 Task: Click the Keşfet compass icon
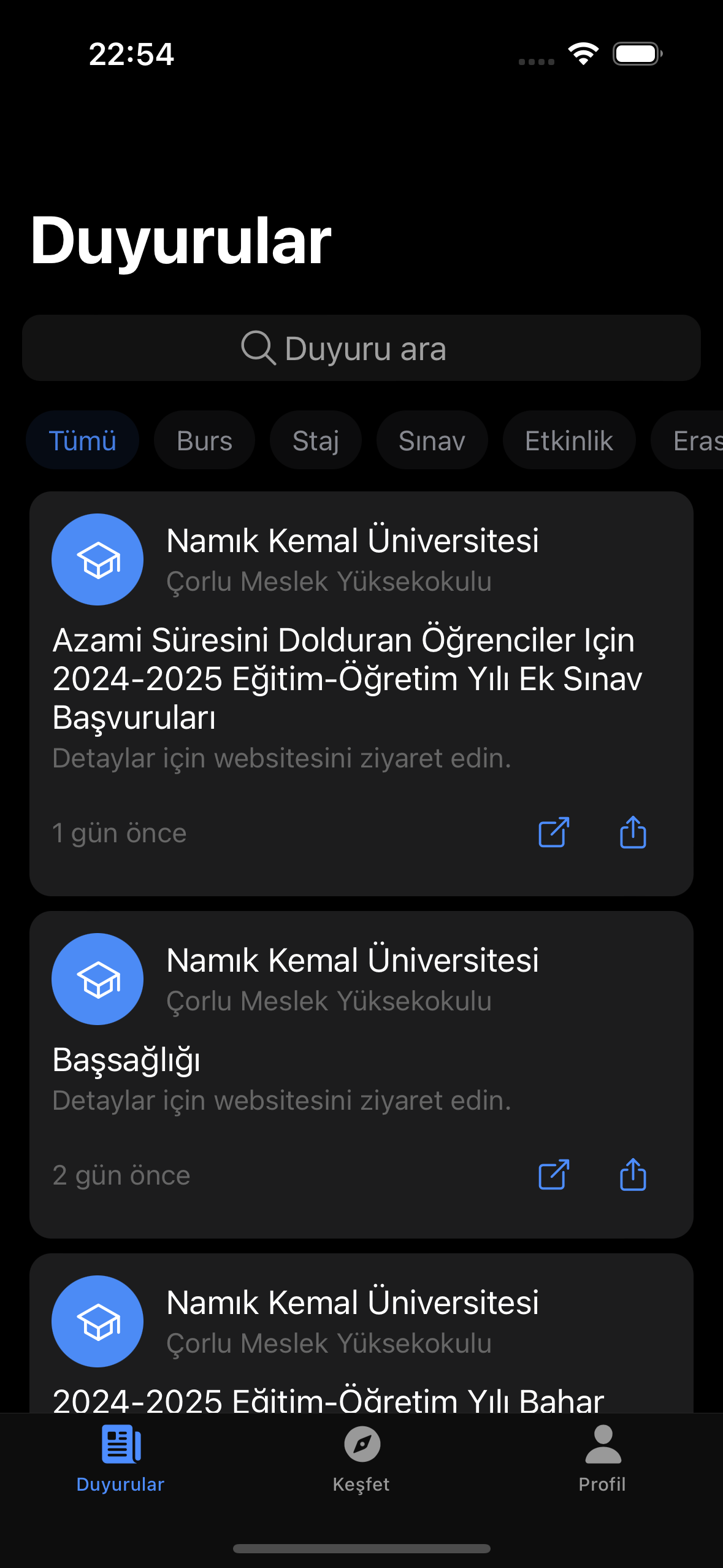click(x=361, y=1444)
